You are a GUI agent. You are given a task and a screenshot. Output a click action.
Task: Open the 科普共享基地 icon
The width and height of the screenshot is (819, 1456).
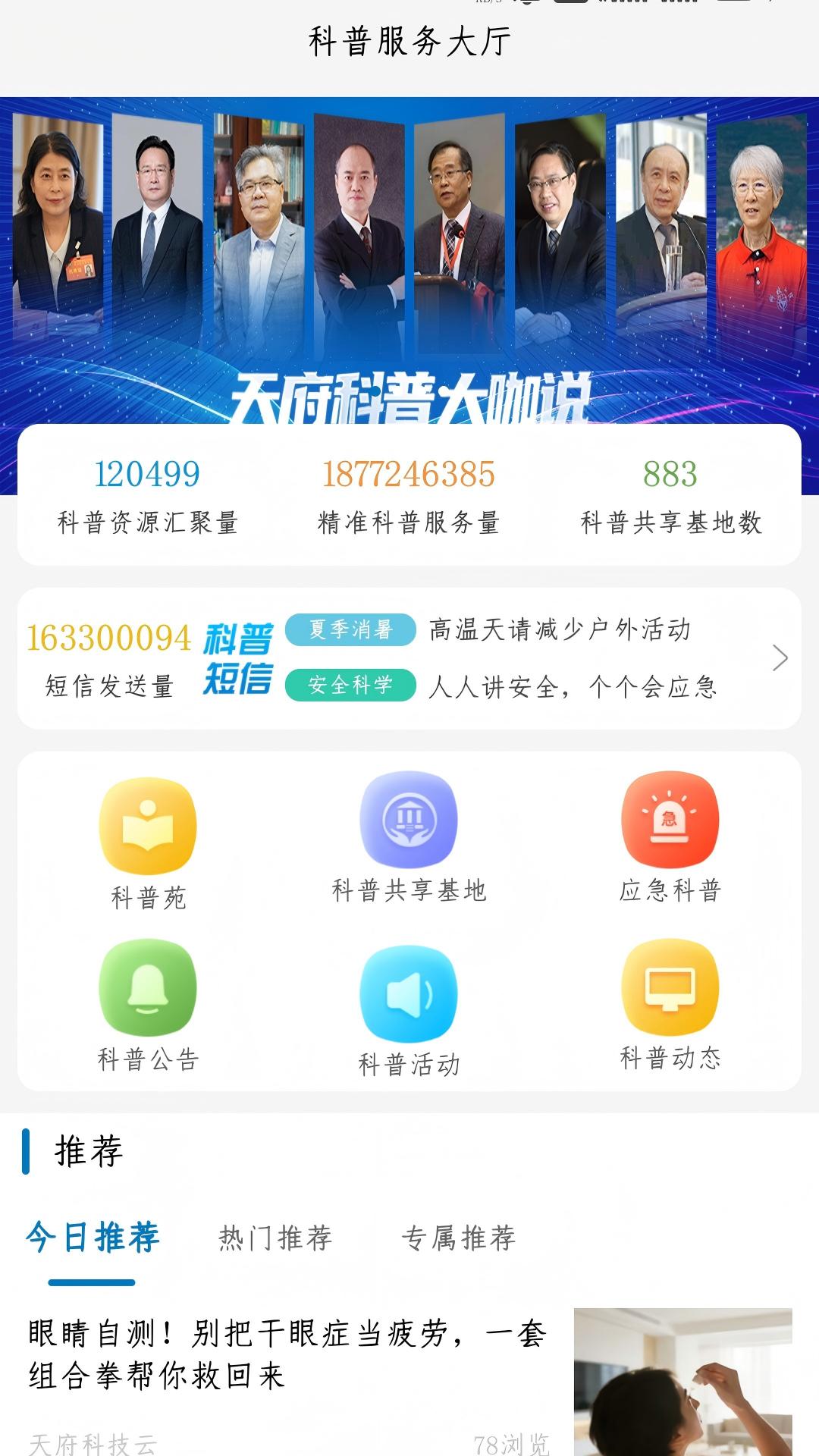coord(409,825)
